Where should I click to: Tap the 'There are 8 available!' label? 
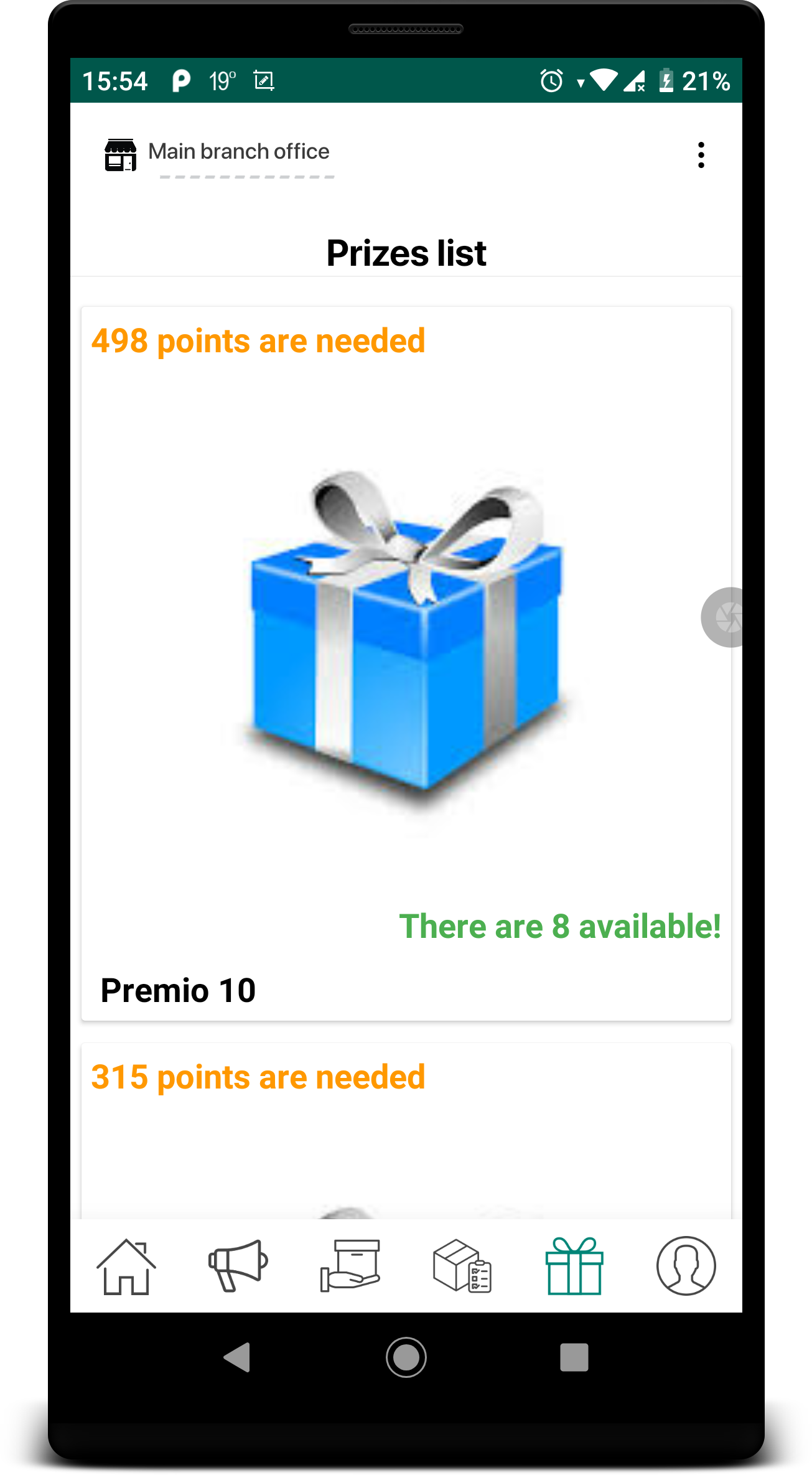pyautogui.click(x=561, y=926)
